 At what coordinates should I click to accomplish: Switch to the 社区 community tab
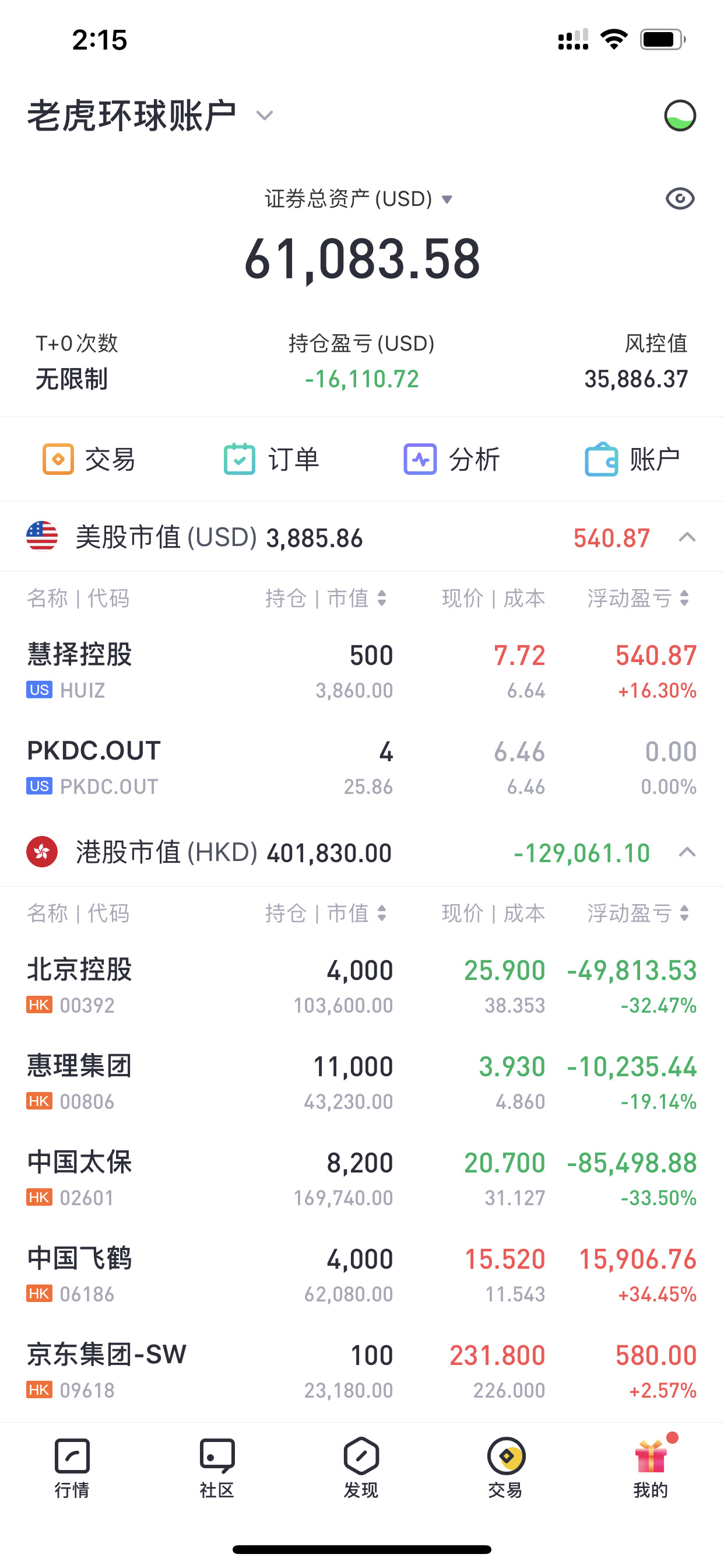click(217, 1468)
